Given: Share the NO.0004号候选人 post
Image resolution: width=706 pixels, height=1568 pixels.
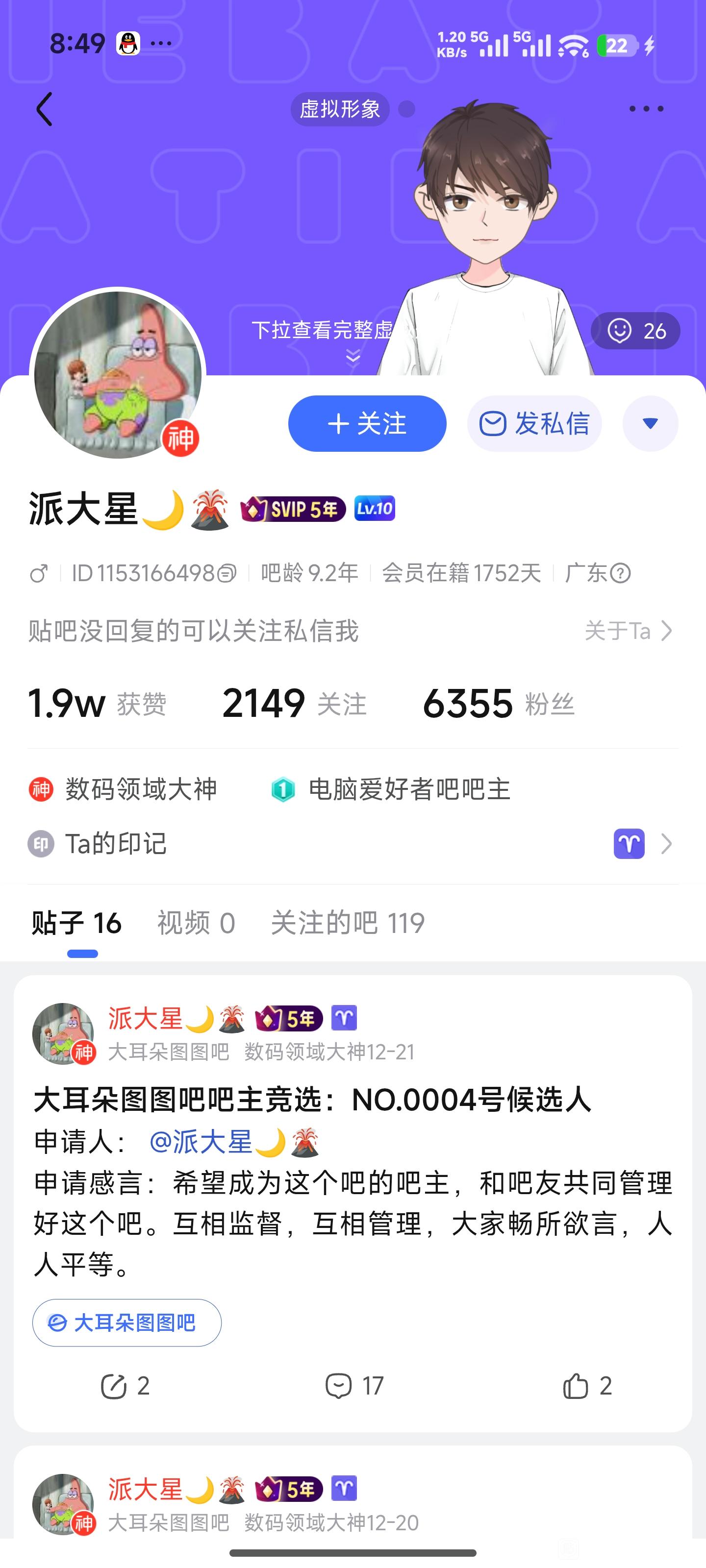Looking at the screenshot, I should [x=125, y=1386].
